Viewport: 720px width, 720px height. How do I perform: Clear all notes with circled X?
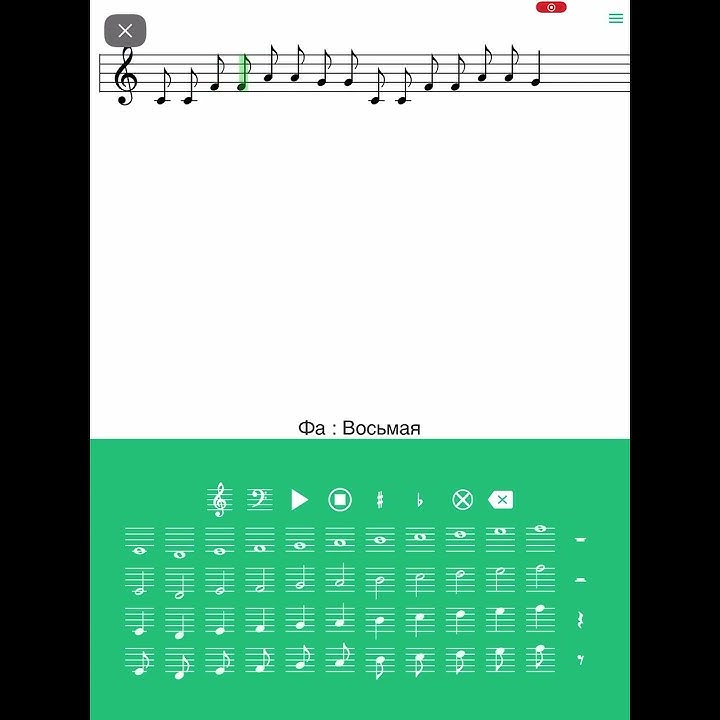click(x=462, y=500)
